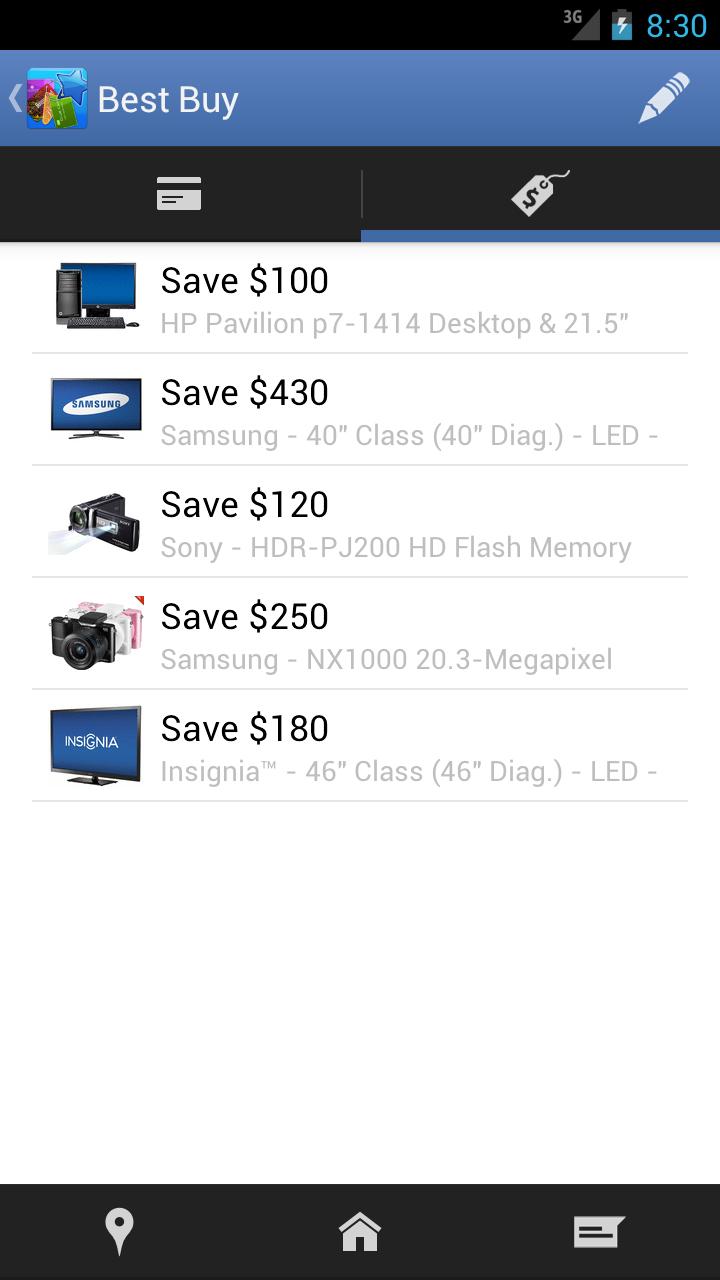This screenshot has width=720, height=1280.
Task: Open the Save $100 HP Pavilion deal
Action: [x=360, y=298]
